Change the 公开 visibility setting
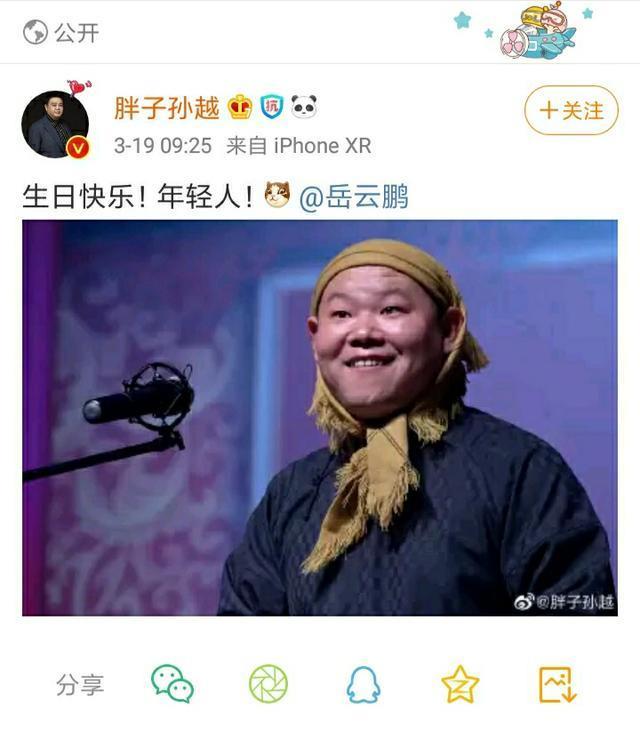Screen dimensions: 640x756 62,32
